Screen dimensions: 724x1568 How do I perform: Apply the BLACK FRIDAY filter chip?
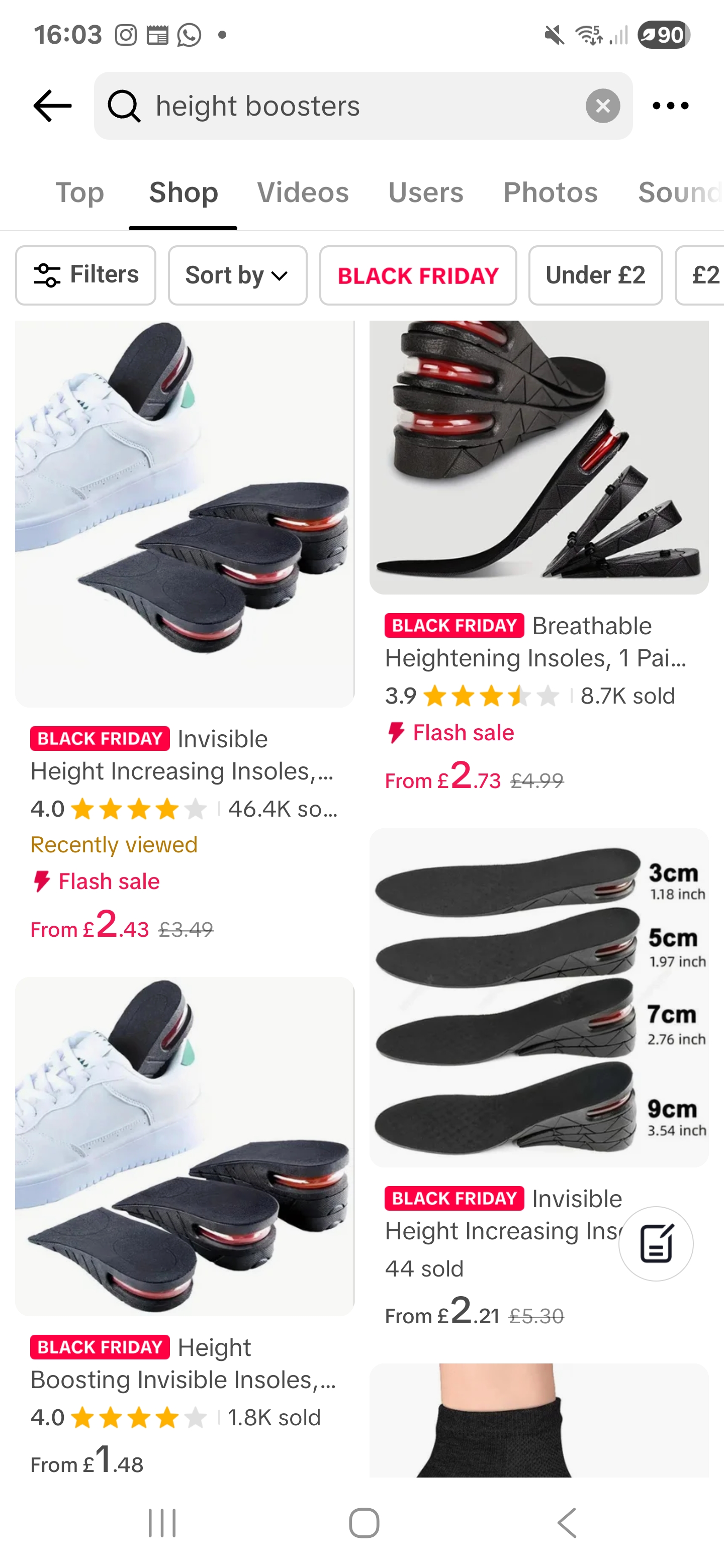(418, 275)
